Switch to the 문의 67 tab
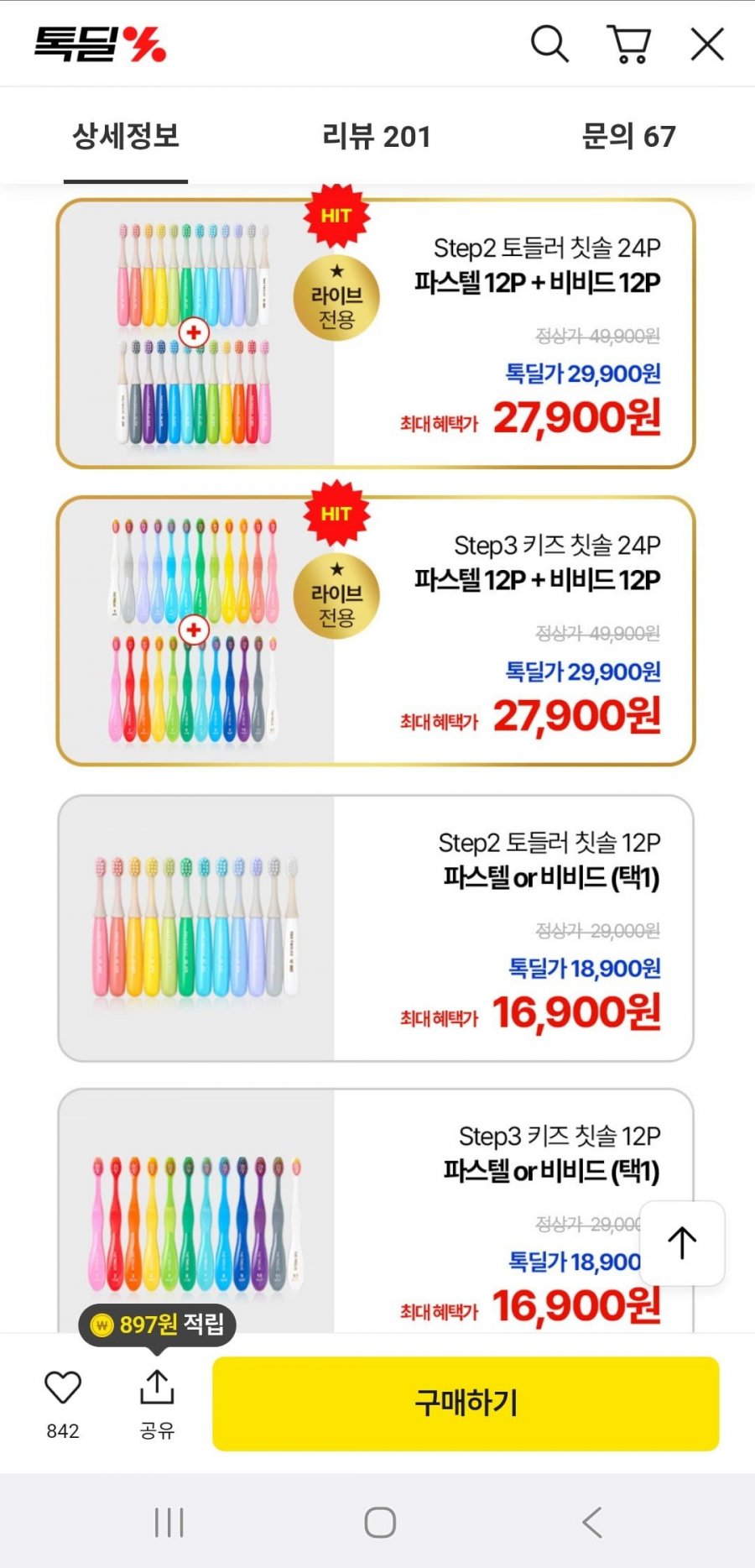755x1568 pixels. click(x=628, y=136)
